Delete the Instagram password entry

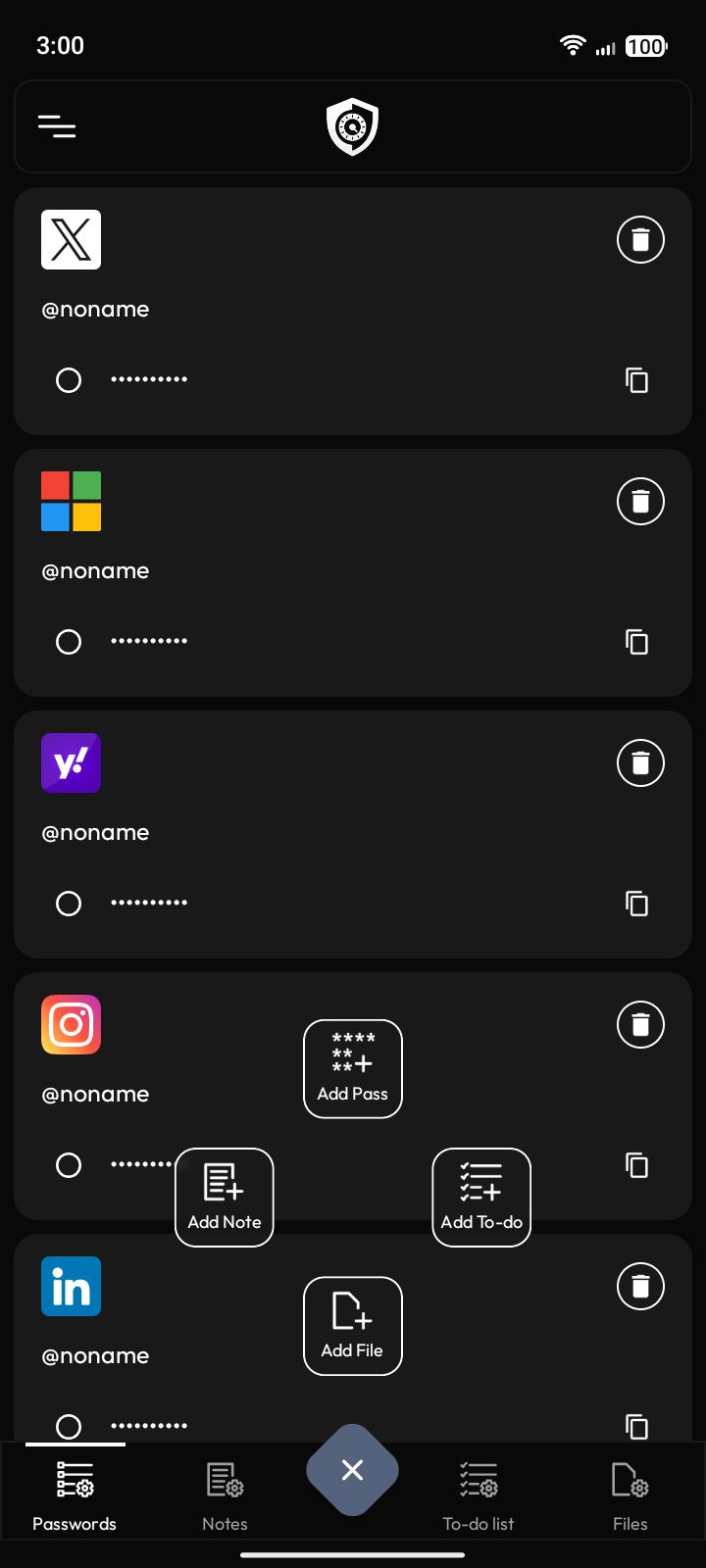[x=640, y=1024]
